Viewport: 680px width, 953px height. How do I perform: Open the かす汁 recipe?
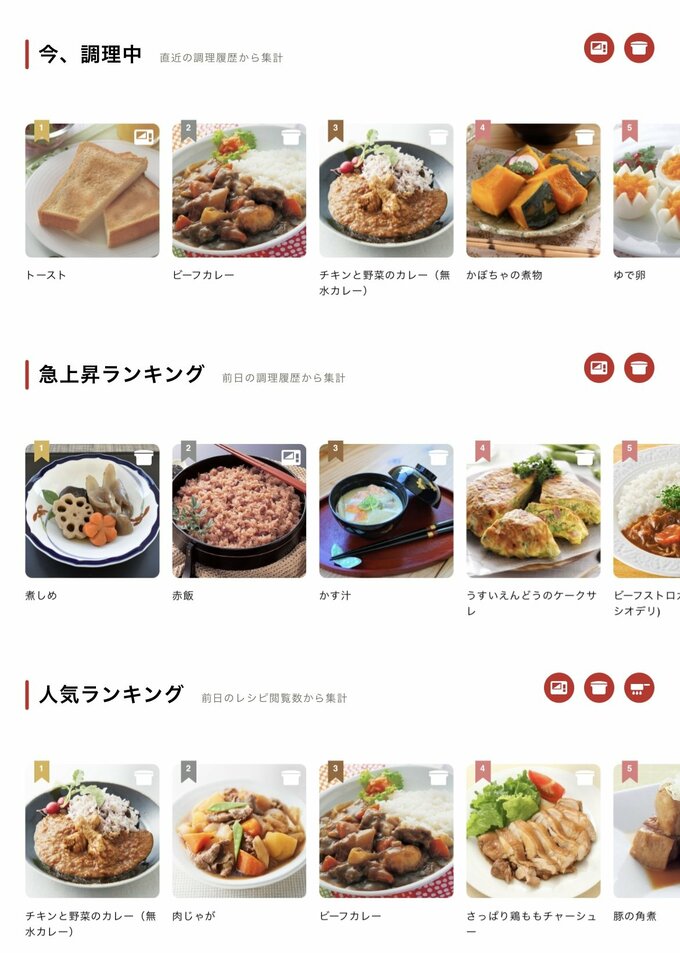point(386,511)
